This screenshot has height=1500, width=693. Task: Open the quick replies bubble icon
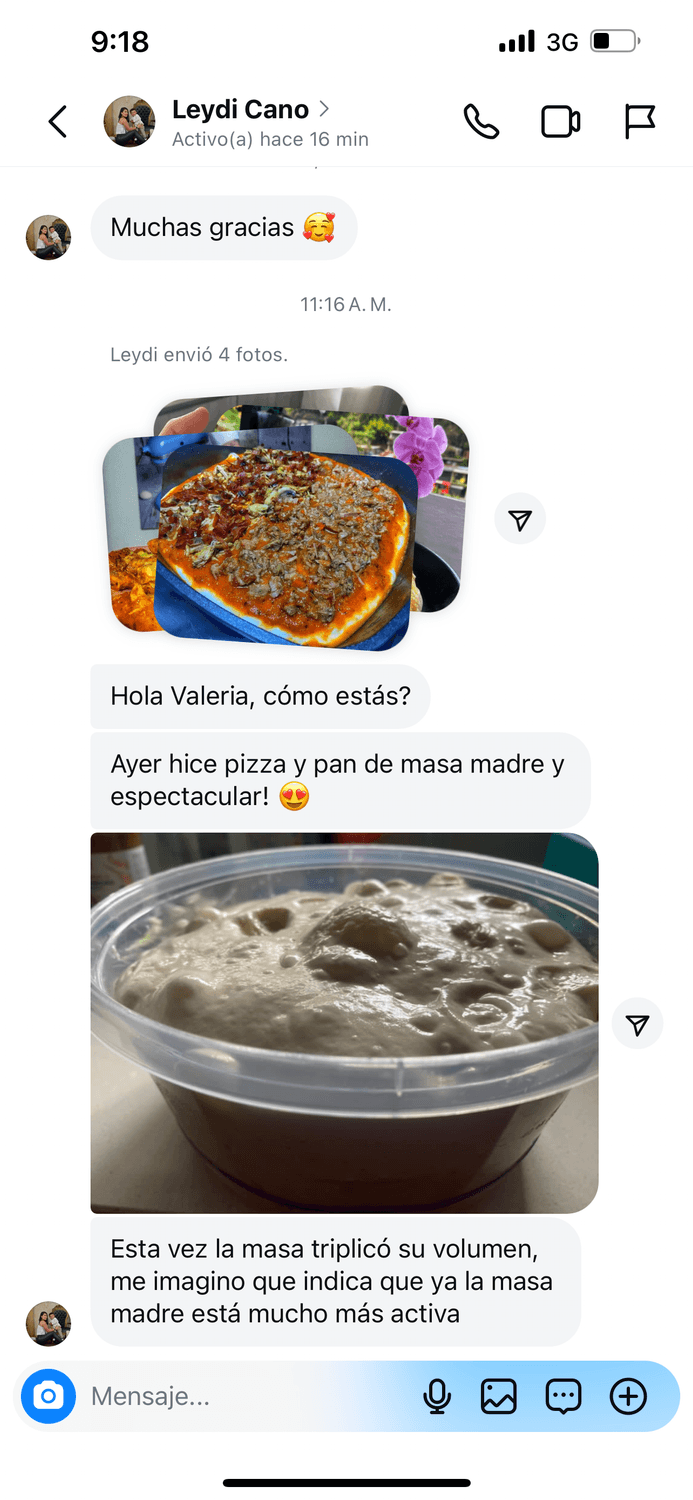[563, 1396]
